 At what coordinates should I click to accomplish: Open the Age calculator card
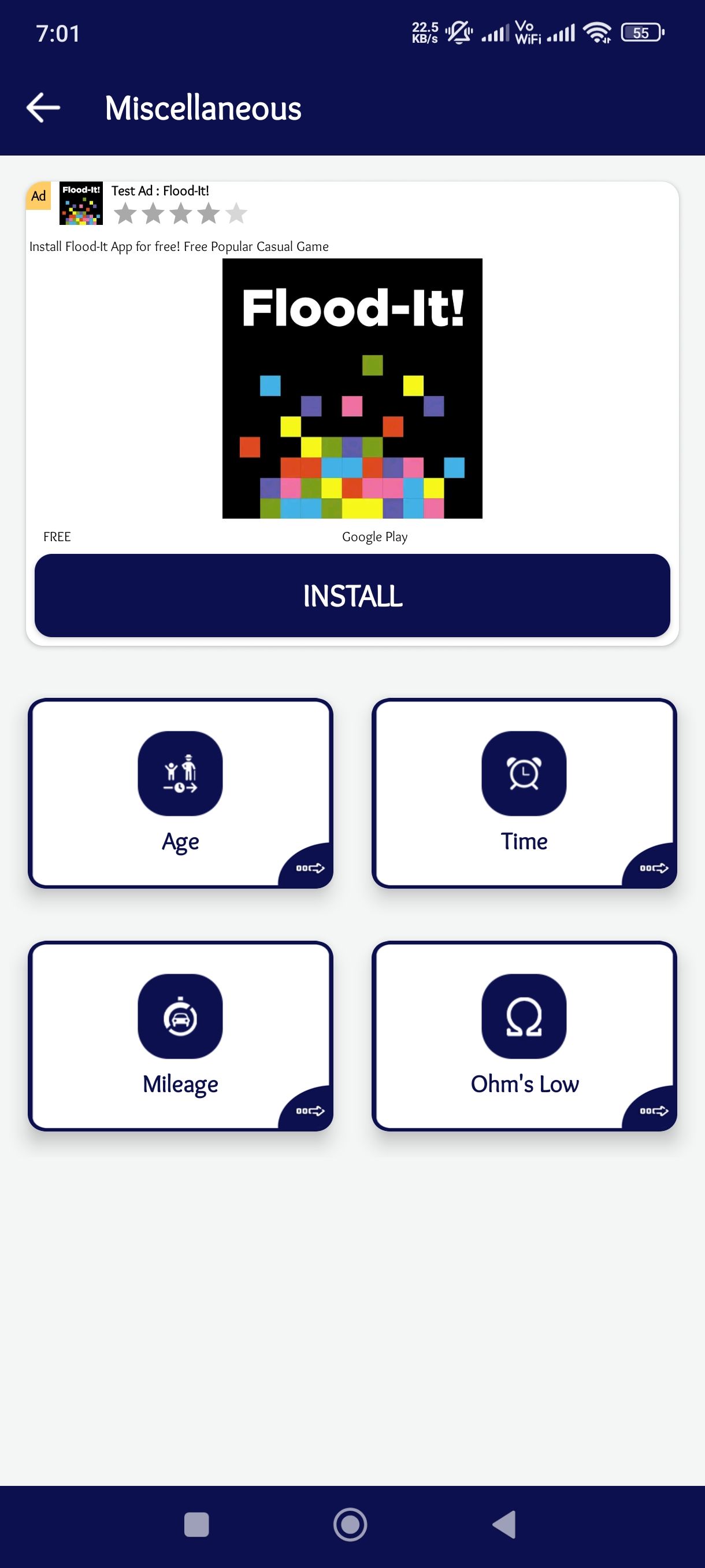point(180,792)
